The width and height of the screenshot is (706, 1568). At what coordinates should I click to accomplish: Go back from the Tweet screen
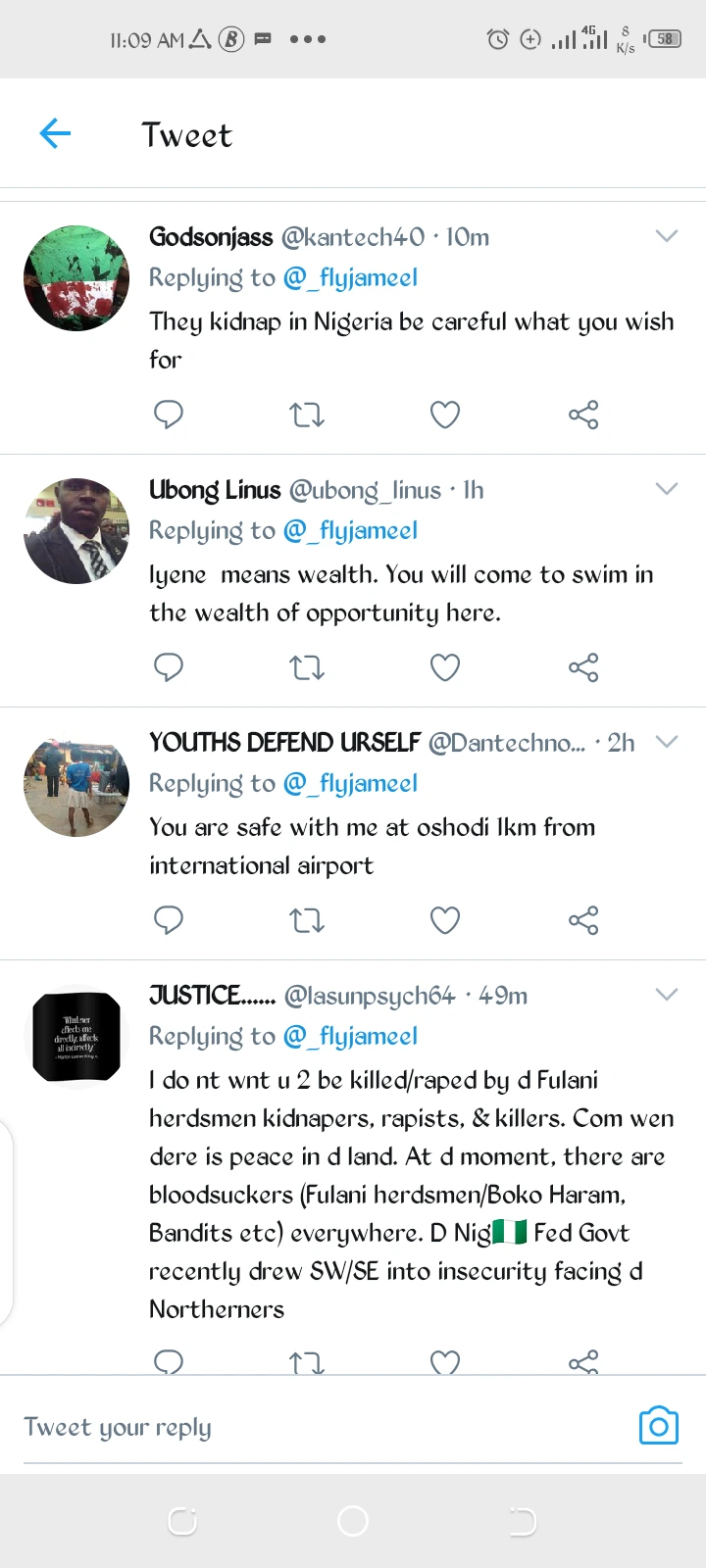(x=55, y=133)
